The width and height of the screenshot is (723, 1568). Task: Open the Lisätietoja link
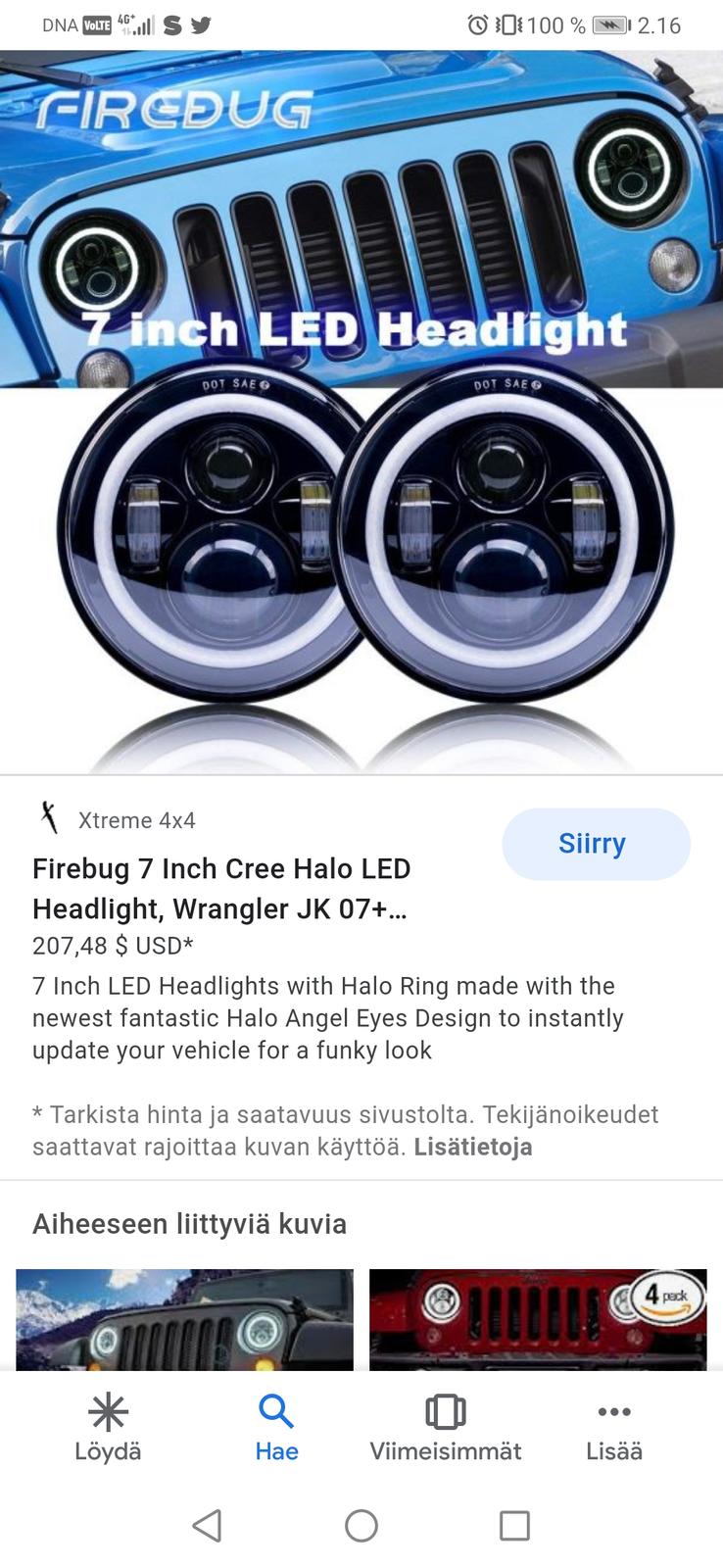tap(473, 1147)
